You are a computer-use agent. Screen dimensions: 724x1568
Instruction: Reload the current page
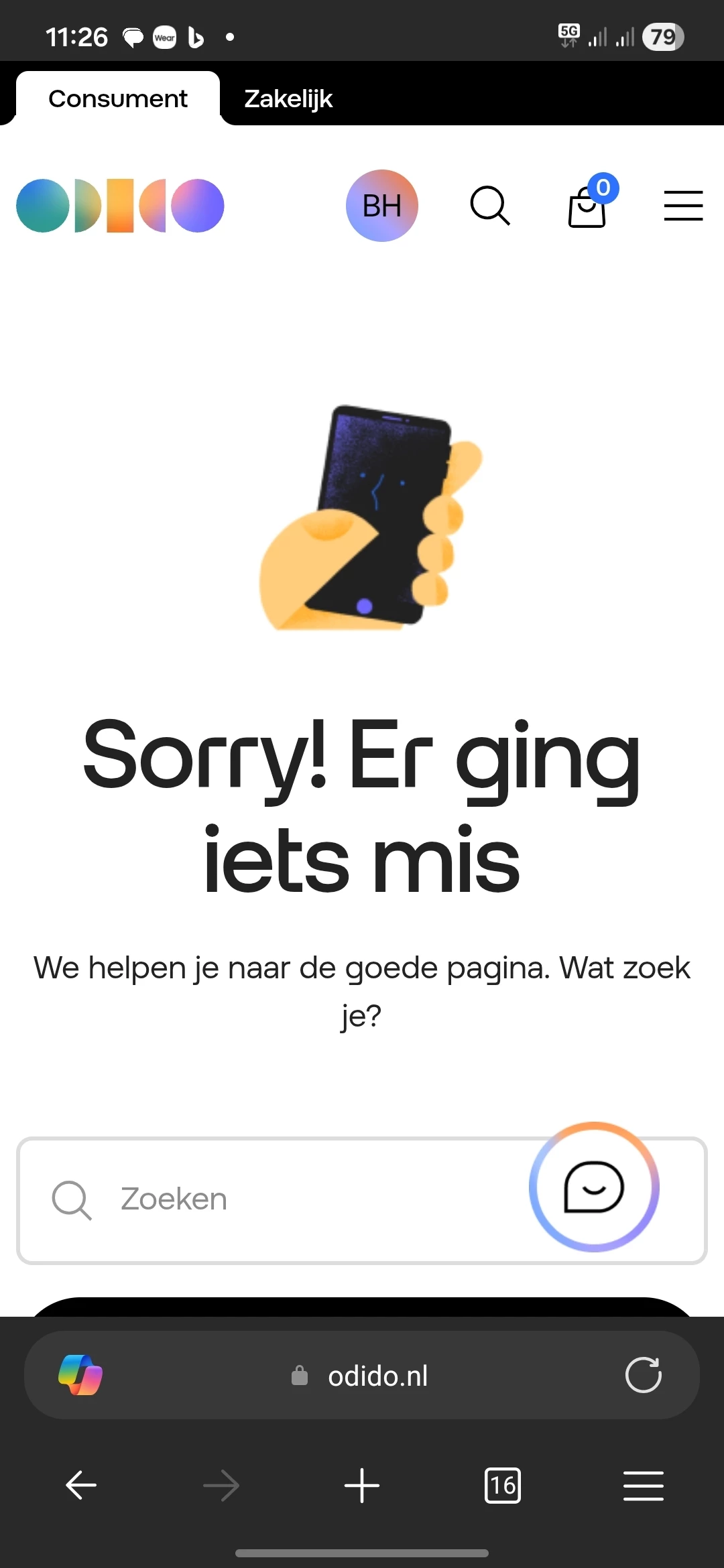(643, 1375)
